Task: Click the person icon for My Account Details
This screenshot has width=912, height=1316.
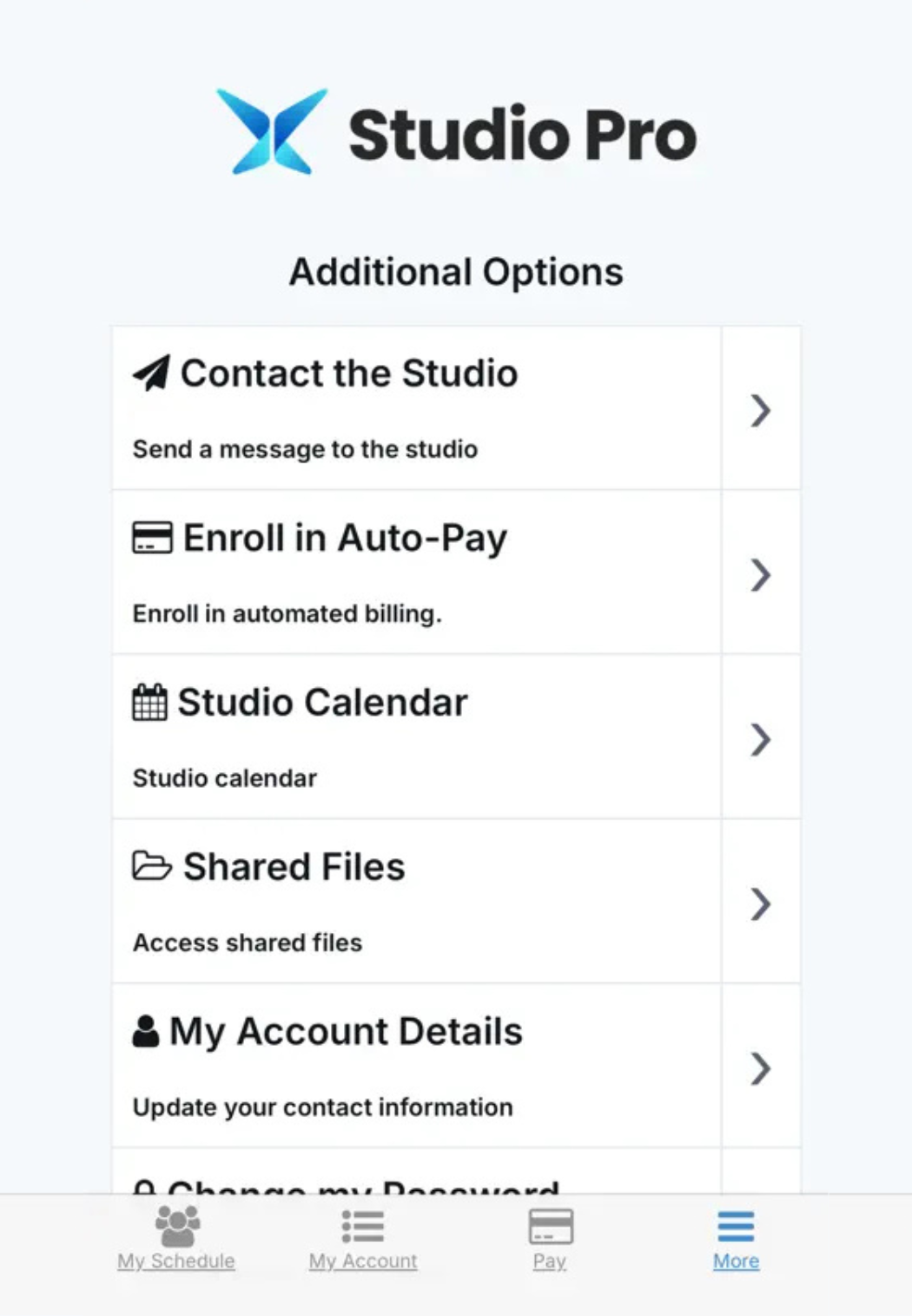Action: [144, 1031]
